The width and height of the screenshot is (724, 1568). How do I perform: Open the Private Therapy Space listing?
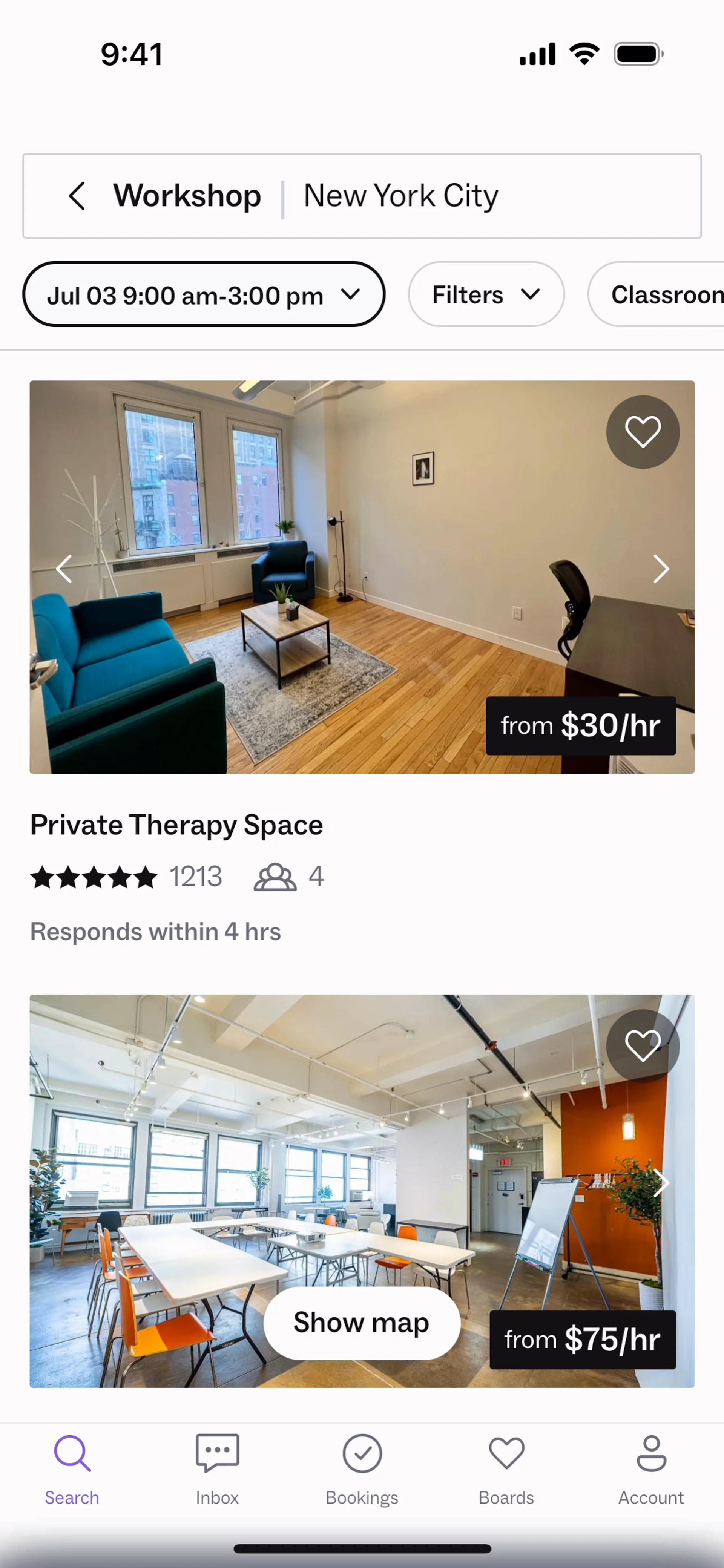(x=176, y=825)
